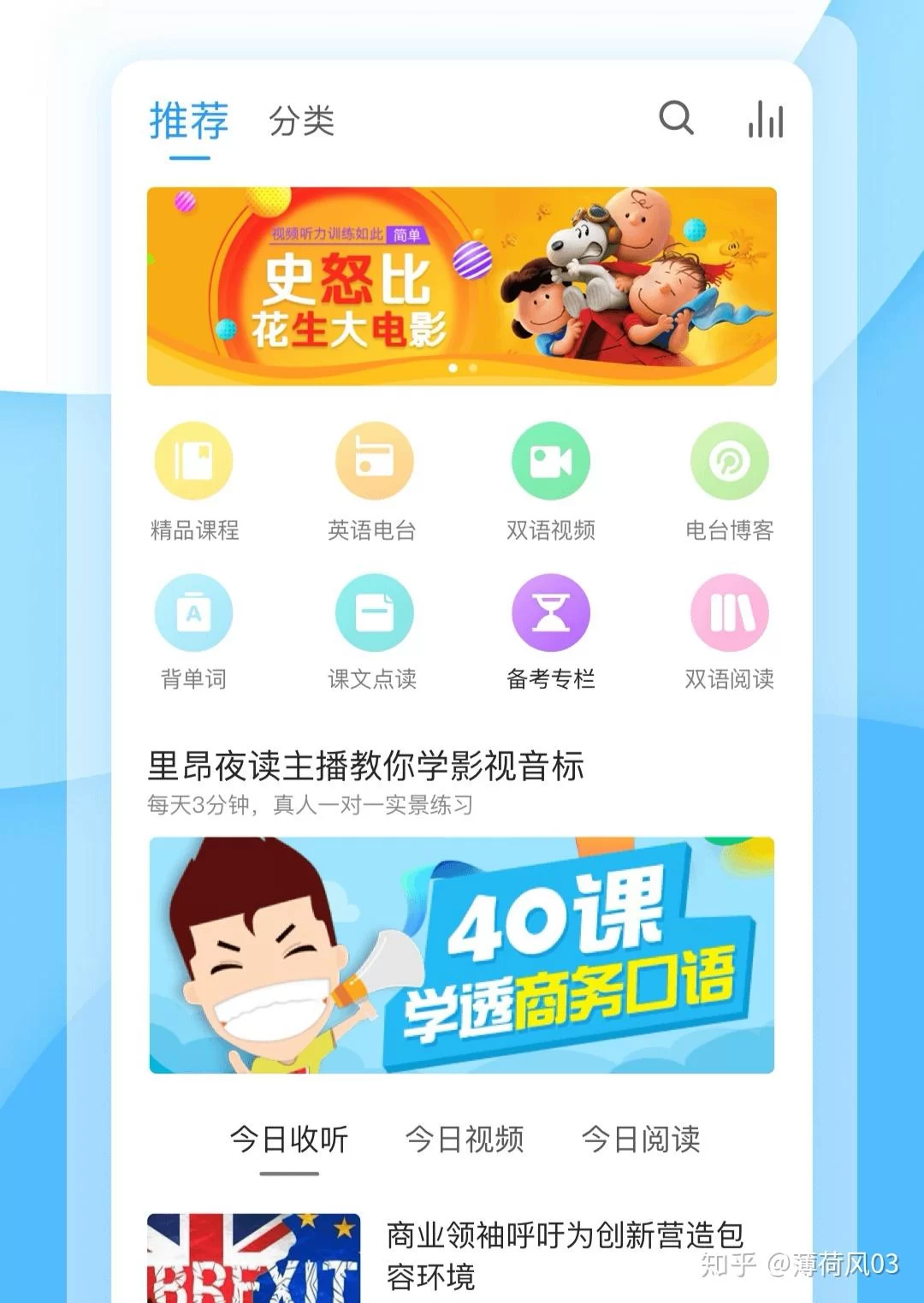
Task: Open the 史努比花生大电影 banner
Action: pyautogui.click(x=461, y=286)
